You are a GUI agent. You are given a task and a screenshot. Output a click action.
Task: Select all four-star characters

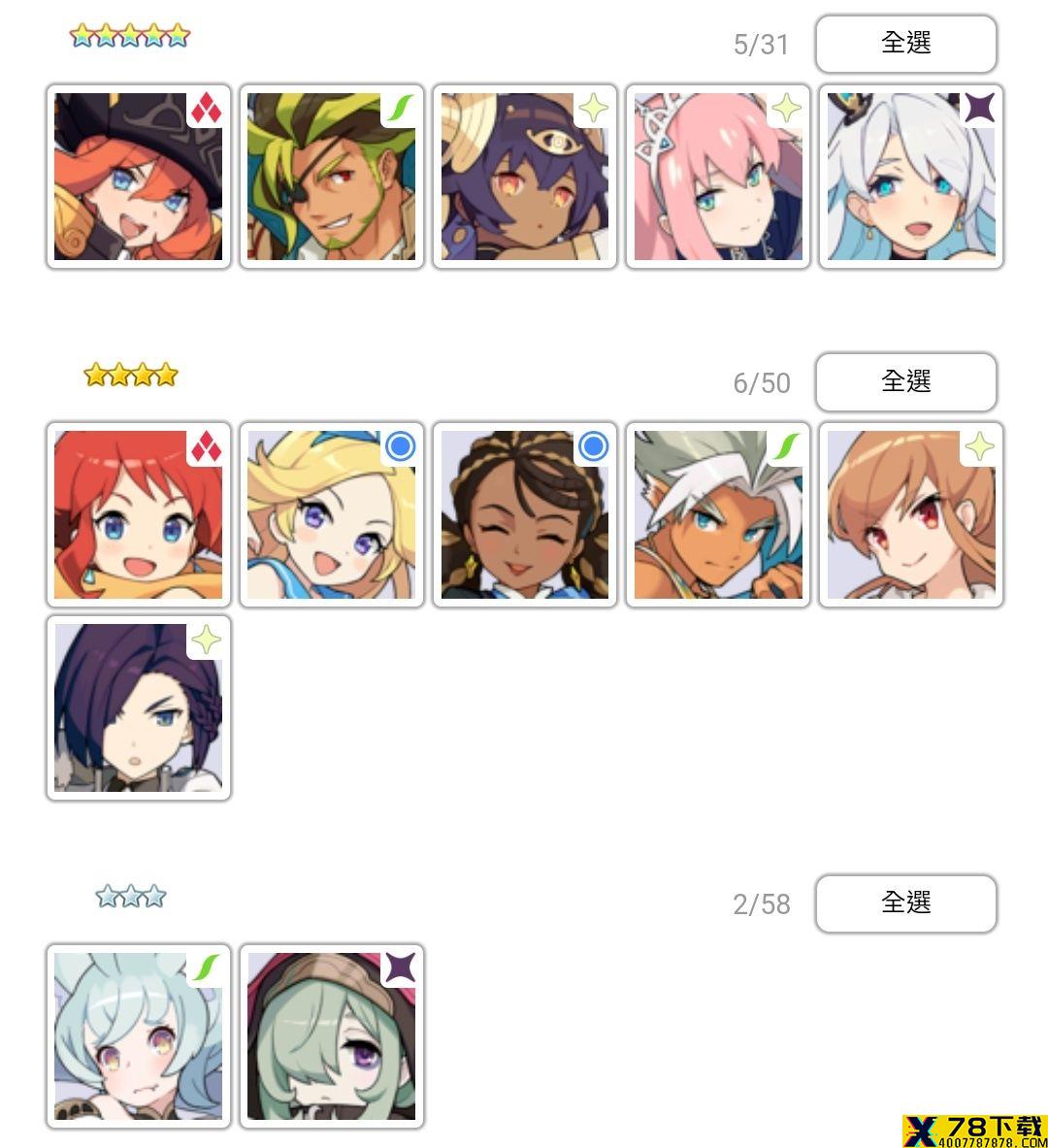tap(905, 382)
